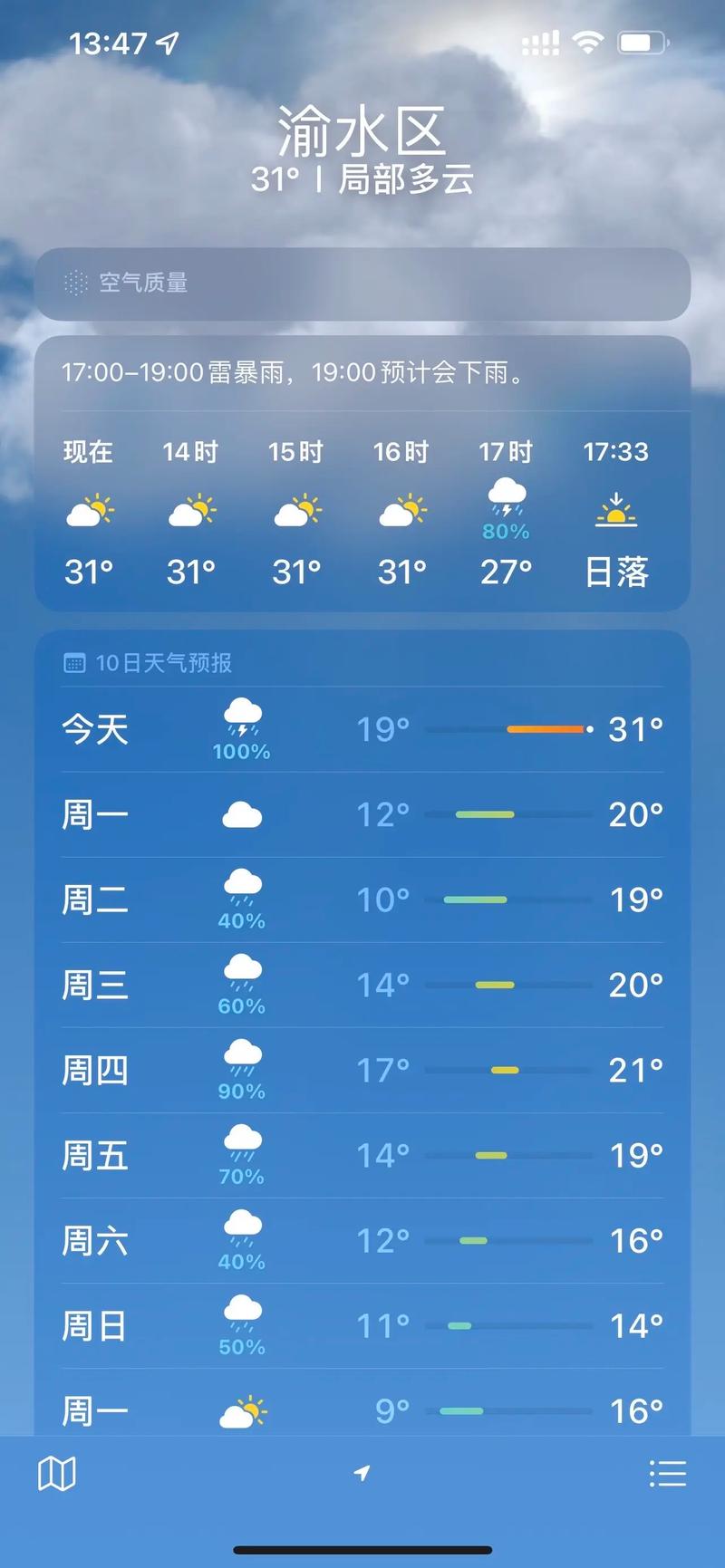Tap the calendar icon next to 10日天气预报
Screen dimensions: 725x1568
coord(73,662)
